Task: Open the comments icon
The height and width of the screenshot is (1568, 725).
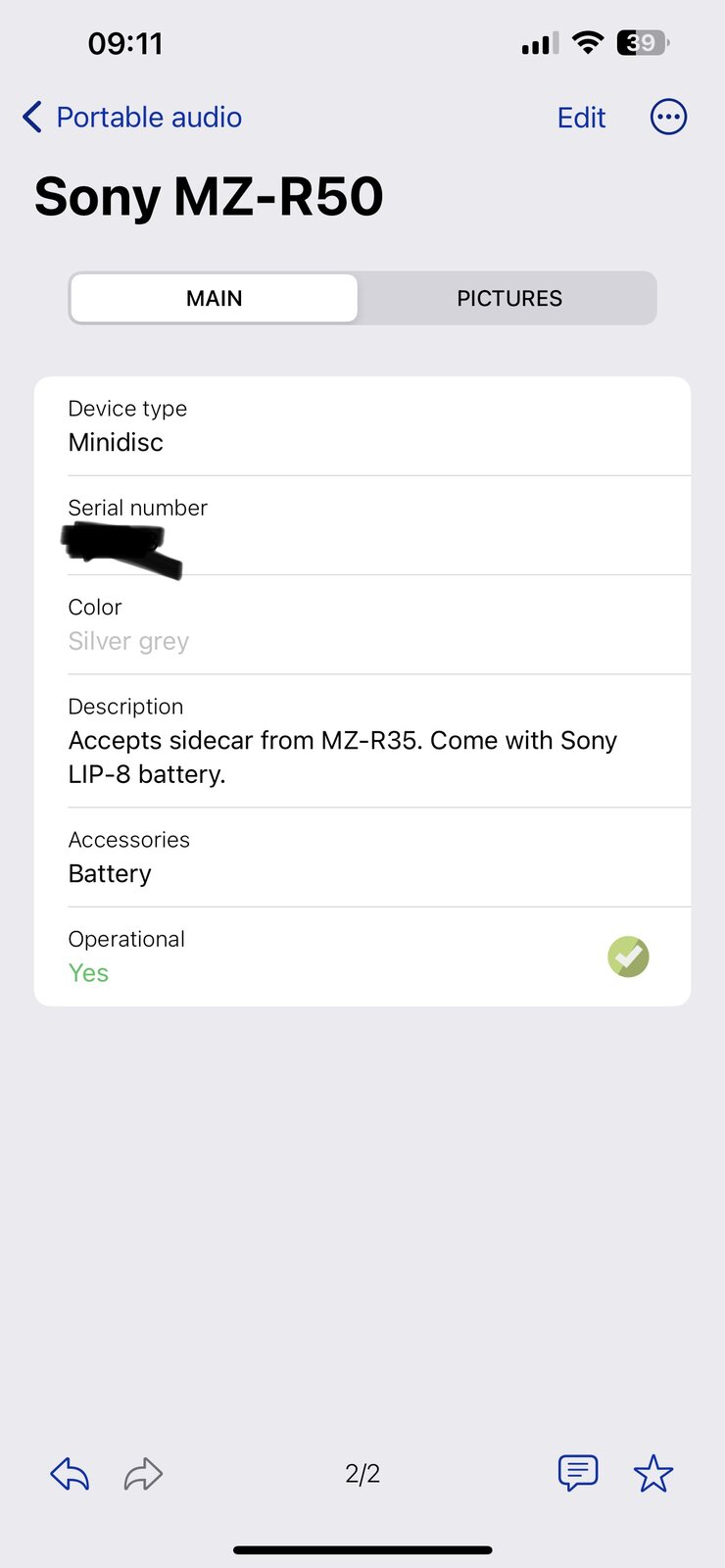Action: (x=578, y=1472)
